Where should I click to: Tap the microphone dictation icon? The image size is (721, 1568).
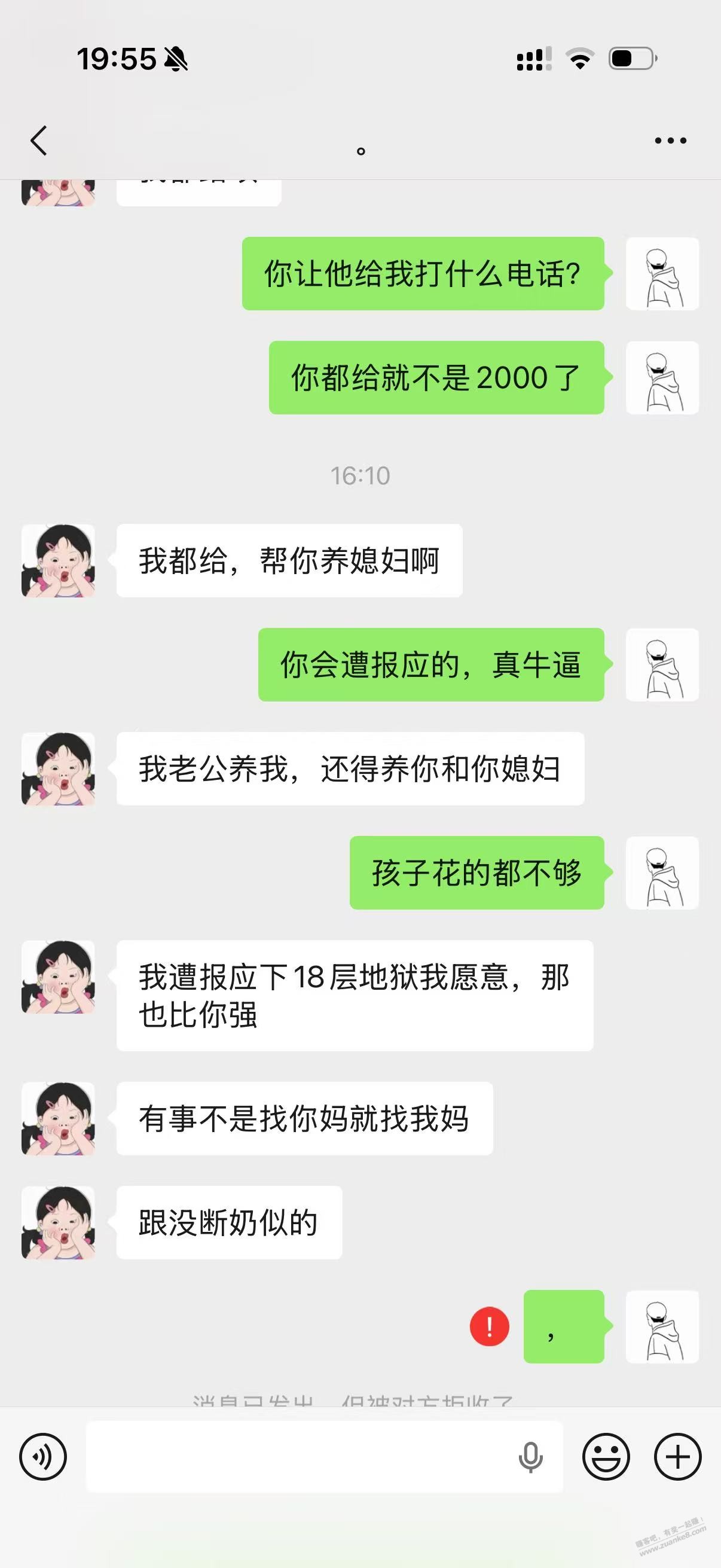click(530, 1457)
